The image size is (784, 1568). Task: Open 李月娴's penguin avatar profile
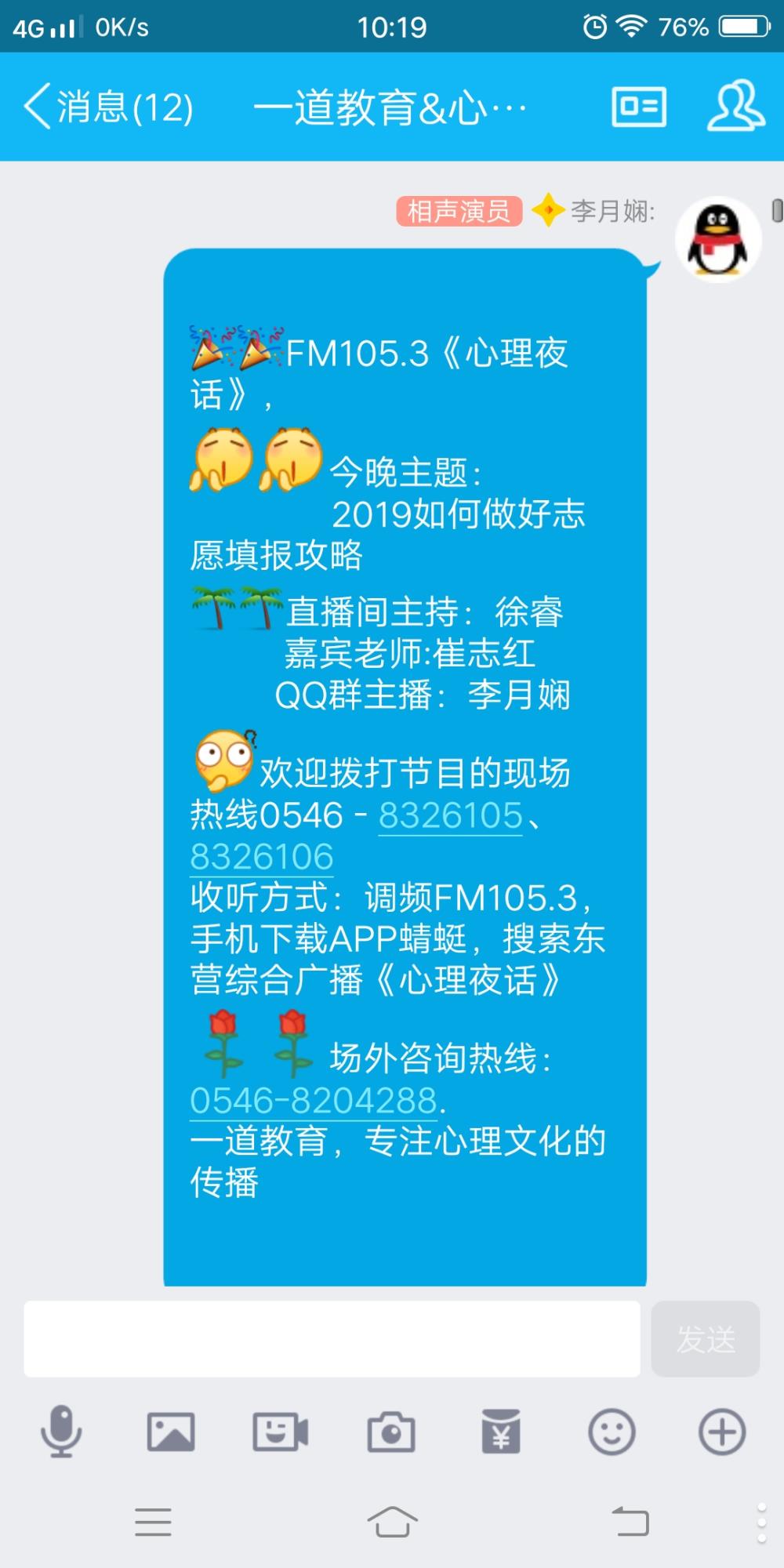718,239
